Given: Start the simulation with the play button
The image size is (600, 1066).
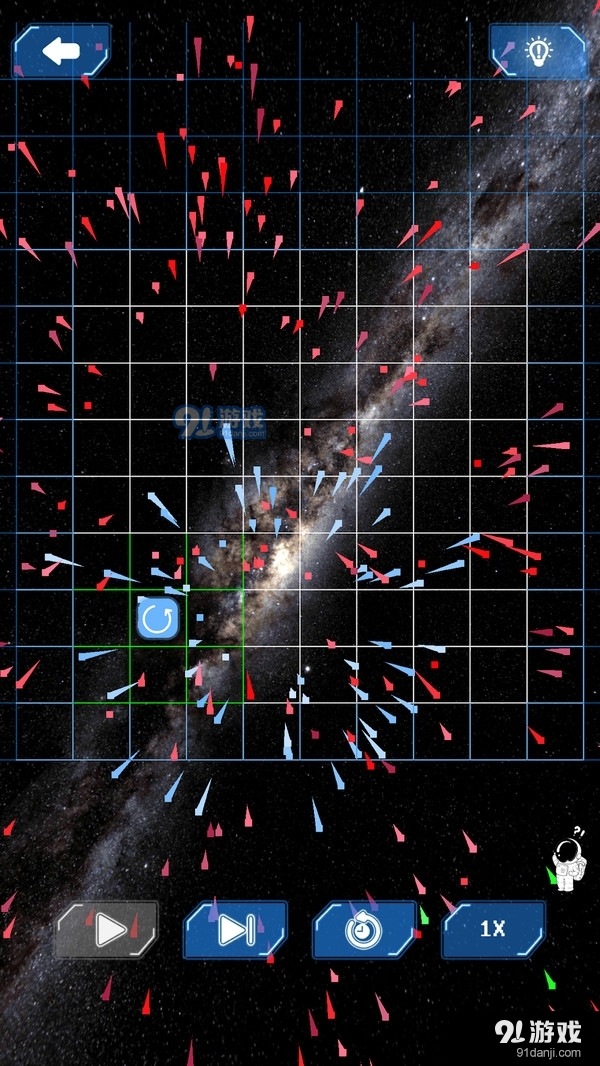Looking at the screenshot, I should coord(107,930).
